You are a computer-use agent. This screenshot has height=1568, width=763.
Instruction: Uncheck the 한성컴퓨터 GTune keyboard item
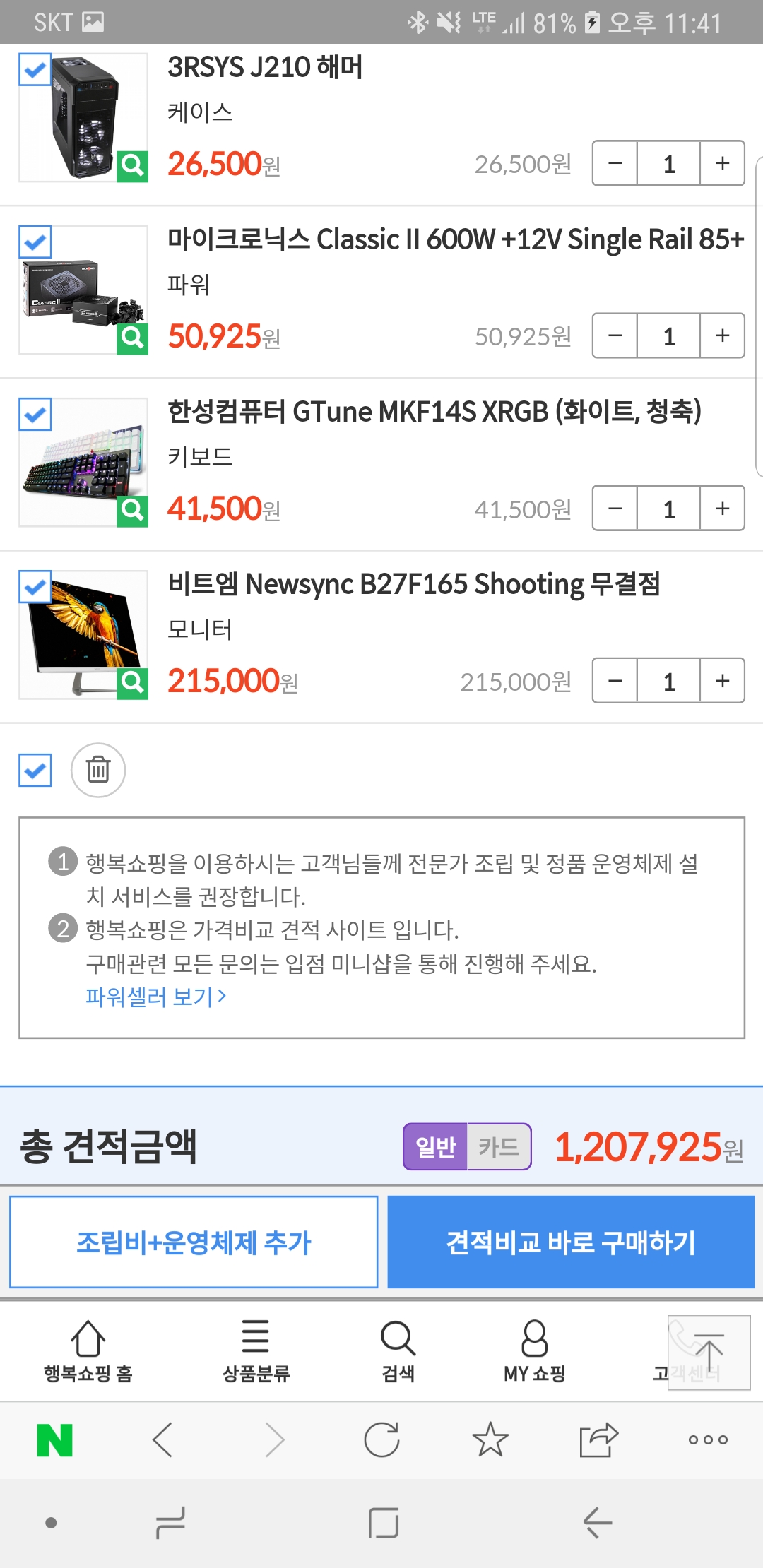pyautogui.click(x=35, y=415)
